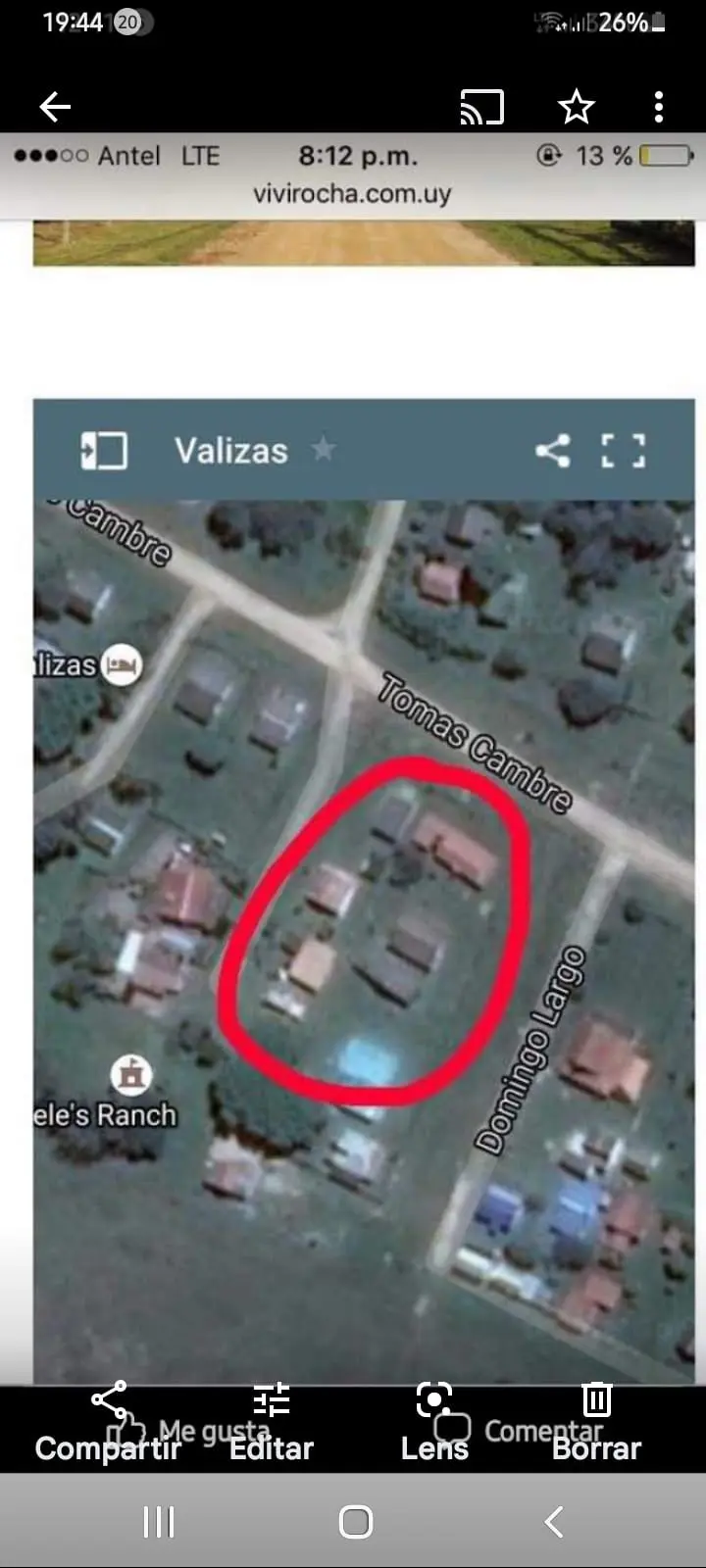Analyze the image with Lens
Image resolution: width=706 pixels, height=1568 pixels.
point(434,1423)
